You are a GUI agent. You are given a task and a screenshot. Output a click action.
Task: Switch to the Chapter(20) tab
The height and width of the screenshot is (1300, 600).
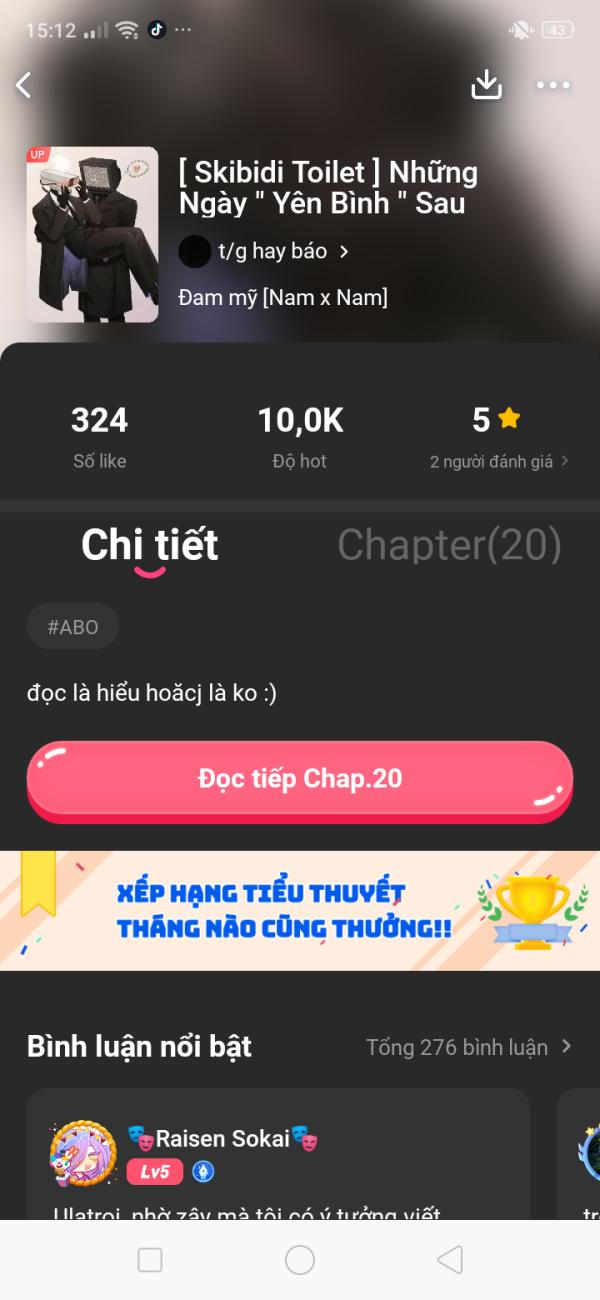449,545
